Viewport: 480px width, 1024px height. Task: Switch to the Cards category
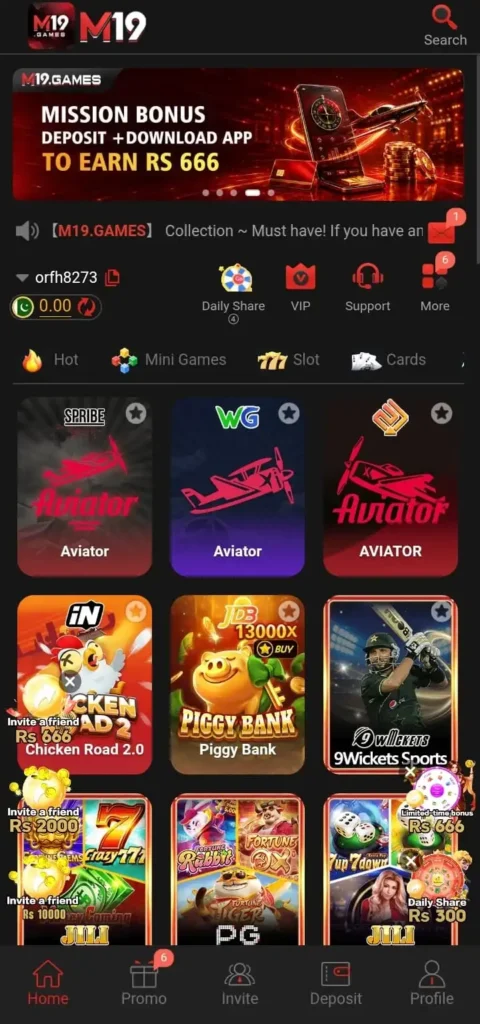click(389, 360)
